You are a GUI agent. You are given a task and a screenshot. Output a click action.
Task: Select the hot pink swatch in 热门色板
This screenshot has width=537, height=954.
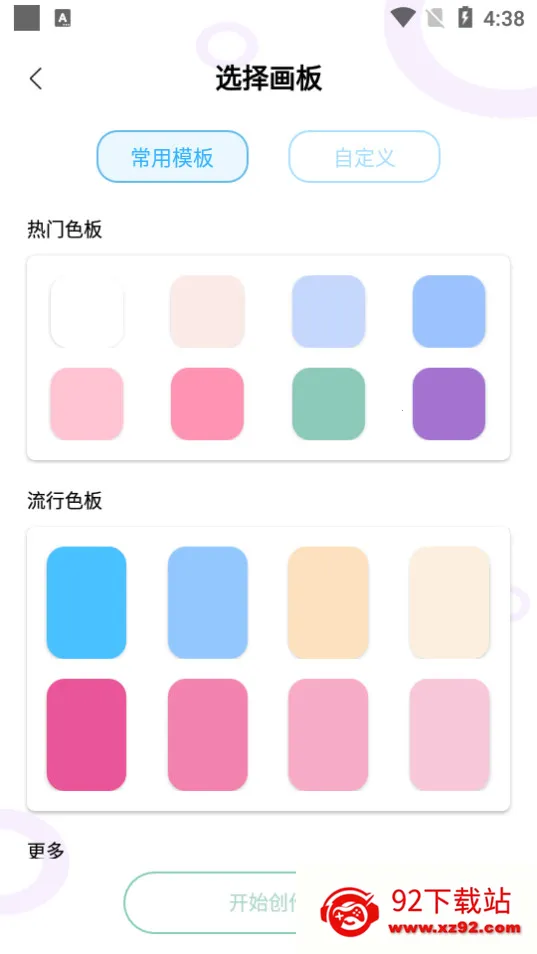(207, 404)
